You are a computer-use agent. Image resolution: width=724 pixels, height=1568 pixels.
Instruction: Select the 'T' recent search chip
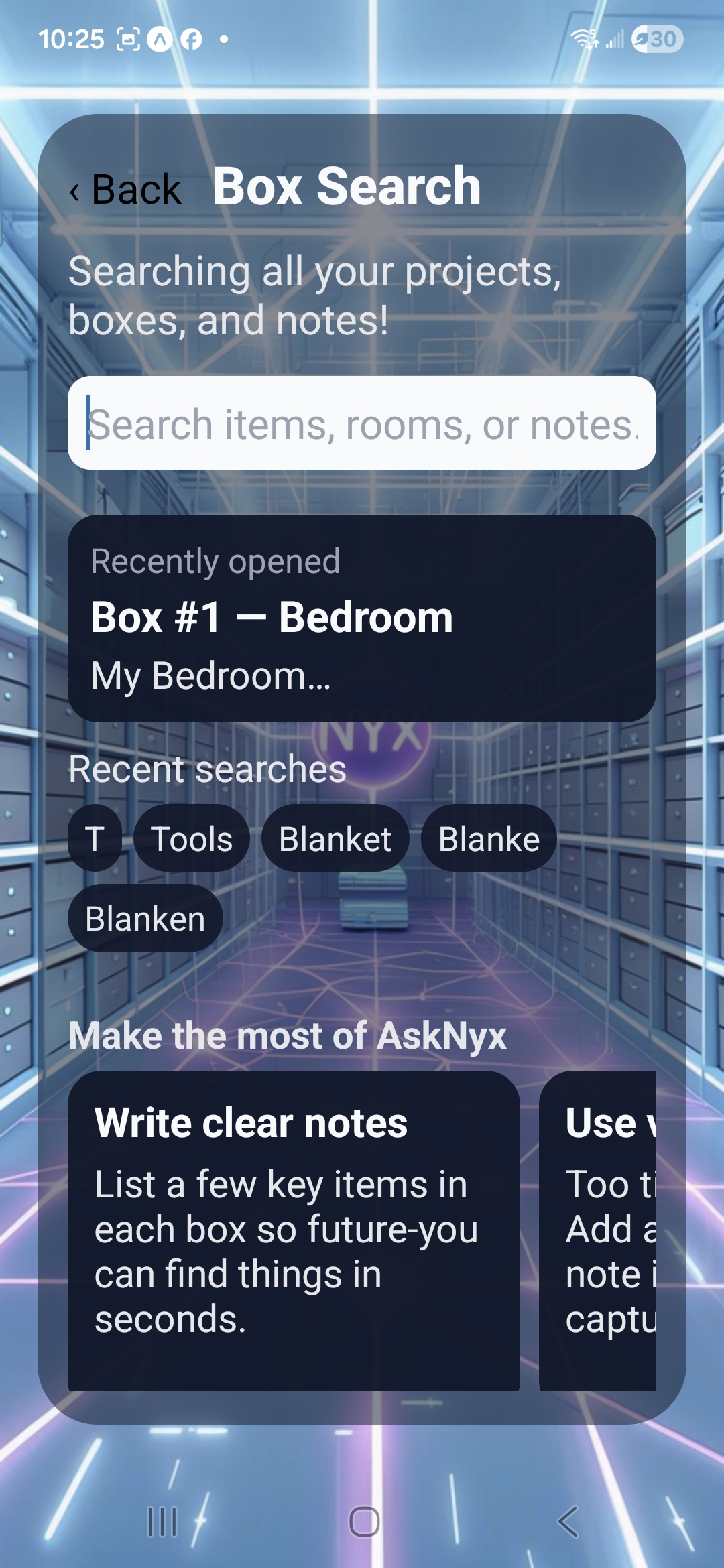pyautogui.click(x=95, y=838)
